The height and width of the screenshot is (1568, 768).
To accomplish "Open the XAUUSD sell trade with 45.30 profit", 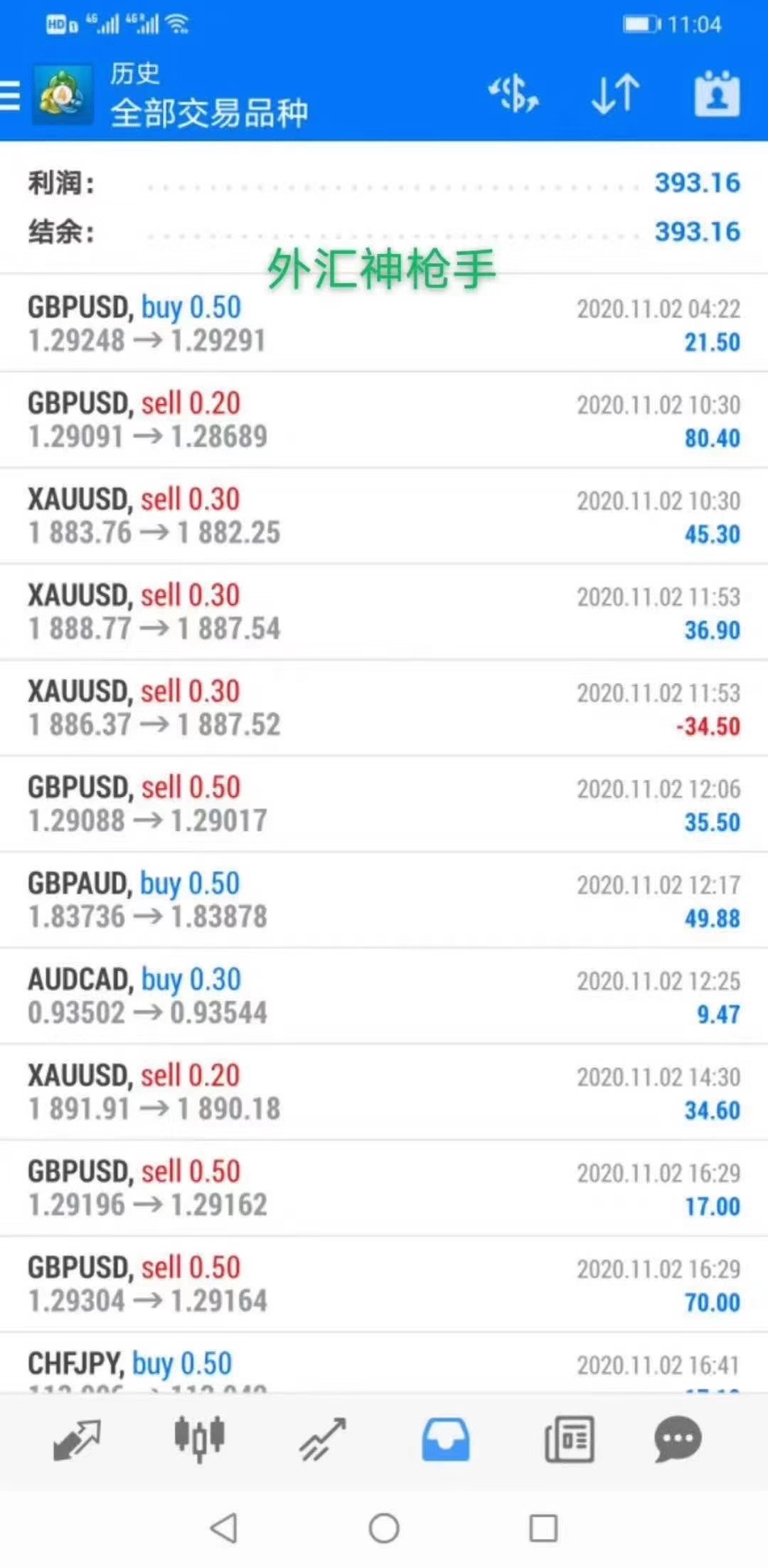I will pyautogui.click(x=384, y=516).
